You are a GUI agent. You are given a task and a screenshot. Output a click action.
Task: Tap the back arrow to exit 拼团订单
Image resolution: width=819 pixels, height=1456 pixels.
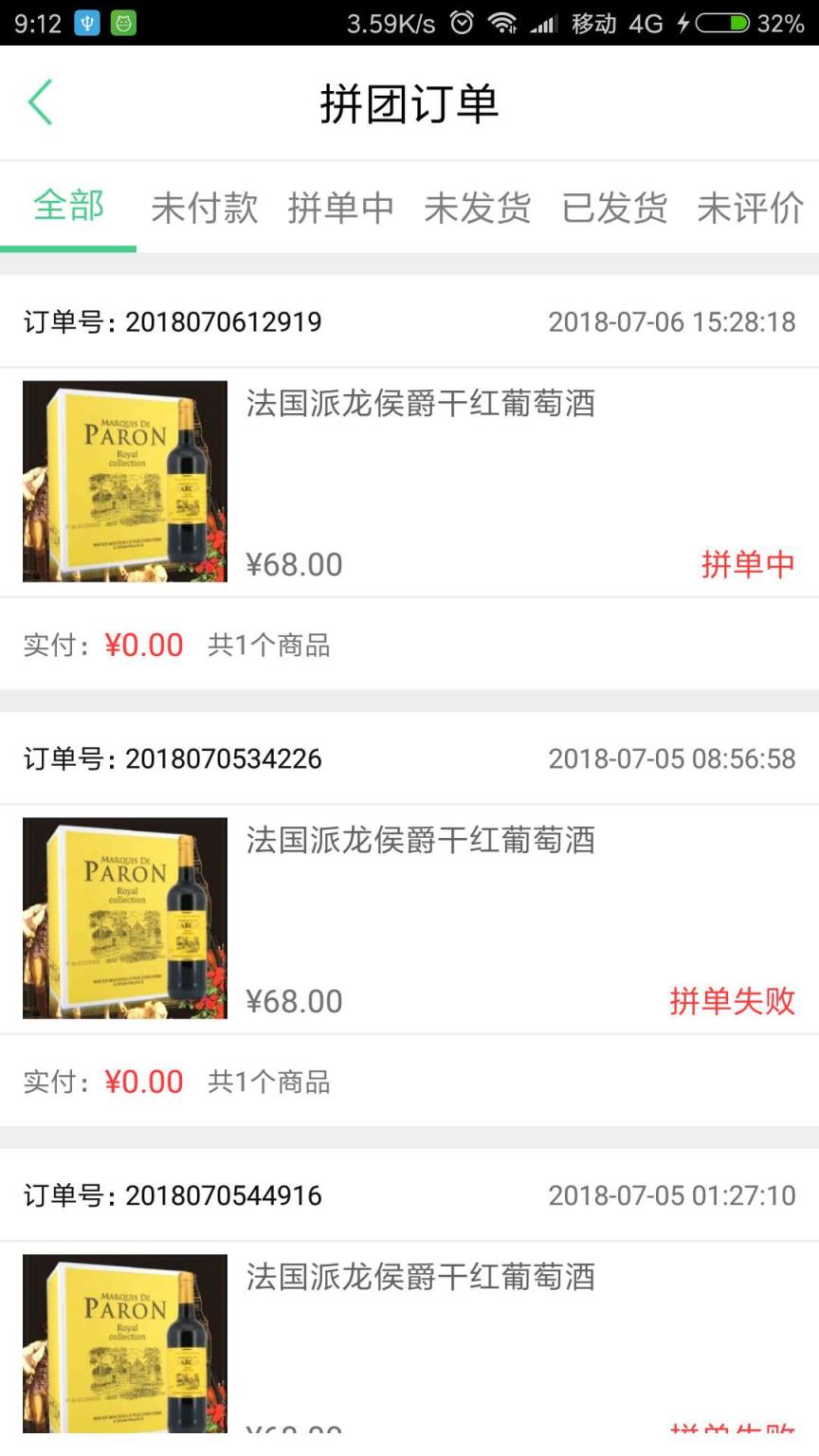tap(40, 100)
